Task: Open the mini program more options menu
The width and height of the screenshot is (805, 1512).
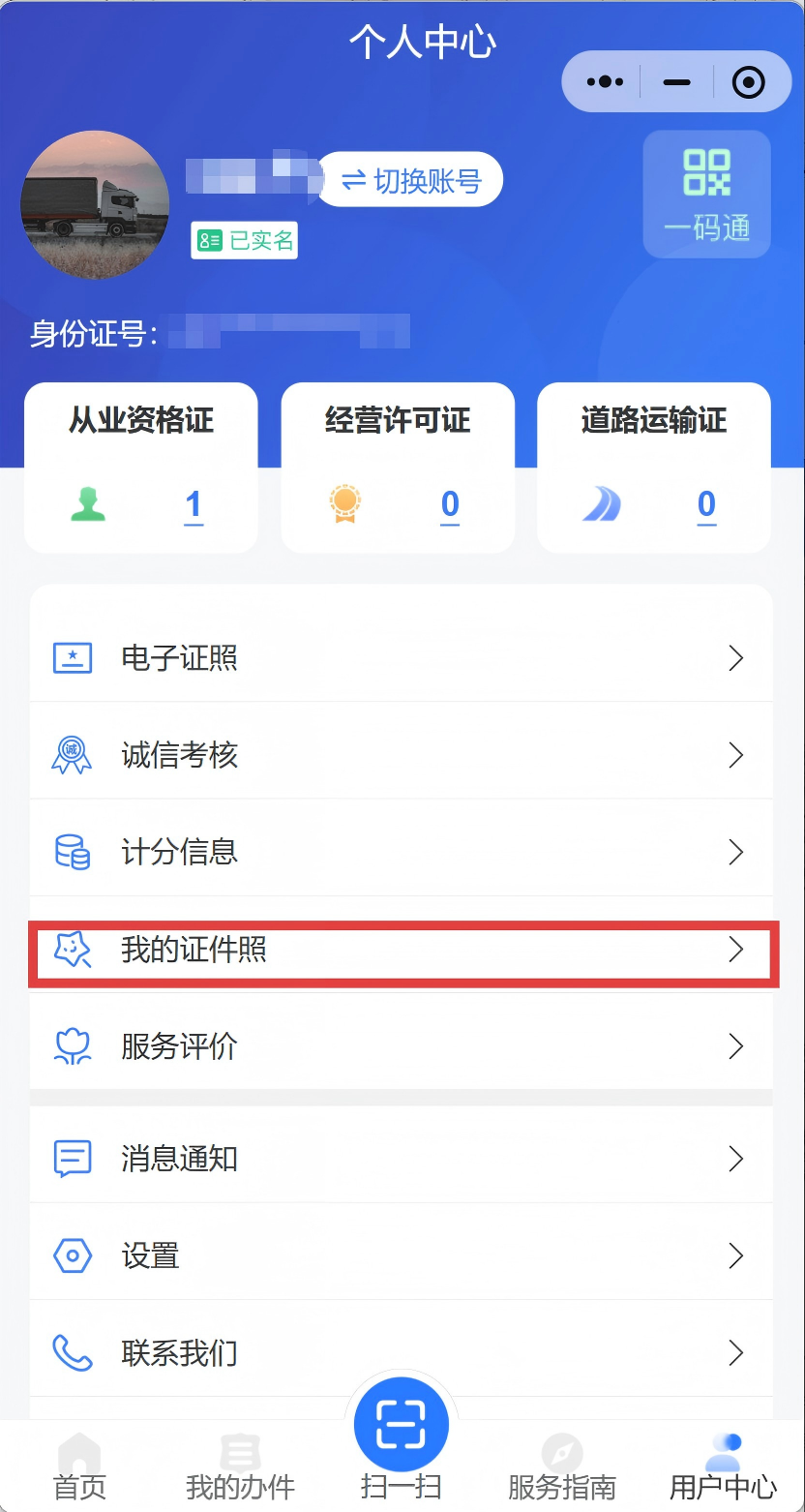Action: coord(605,82)
